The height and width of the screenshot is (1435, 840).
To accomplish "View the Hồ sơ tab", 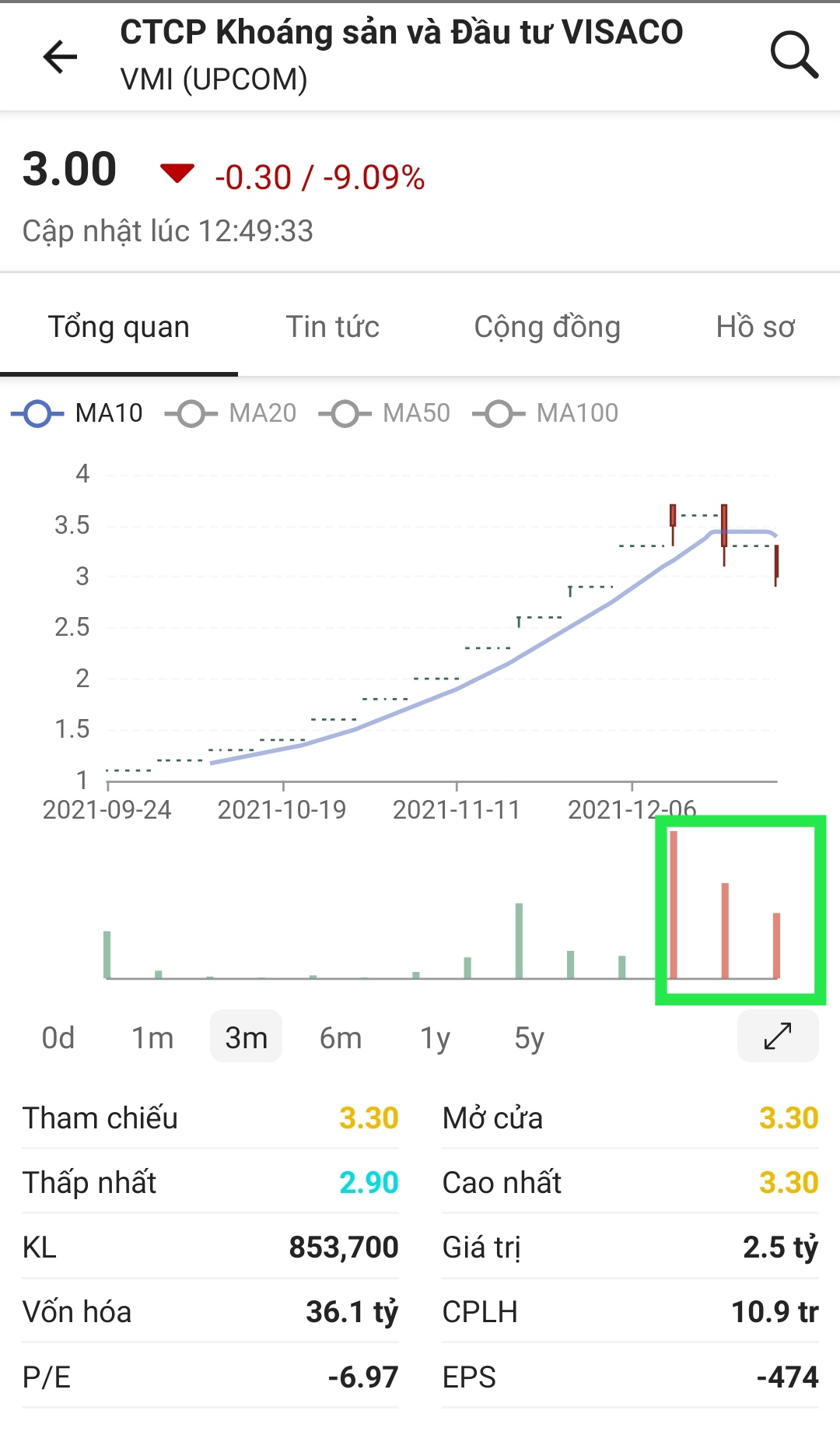I will [x=754, y=327].
